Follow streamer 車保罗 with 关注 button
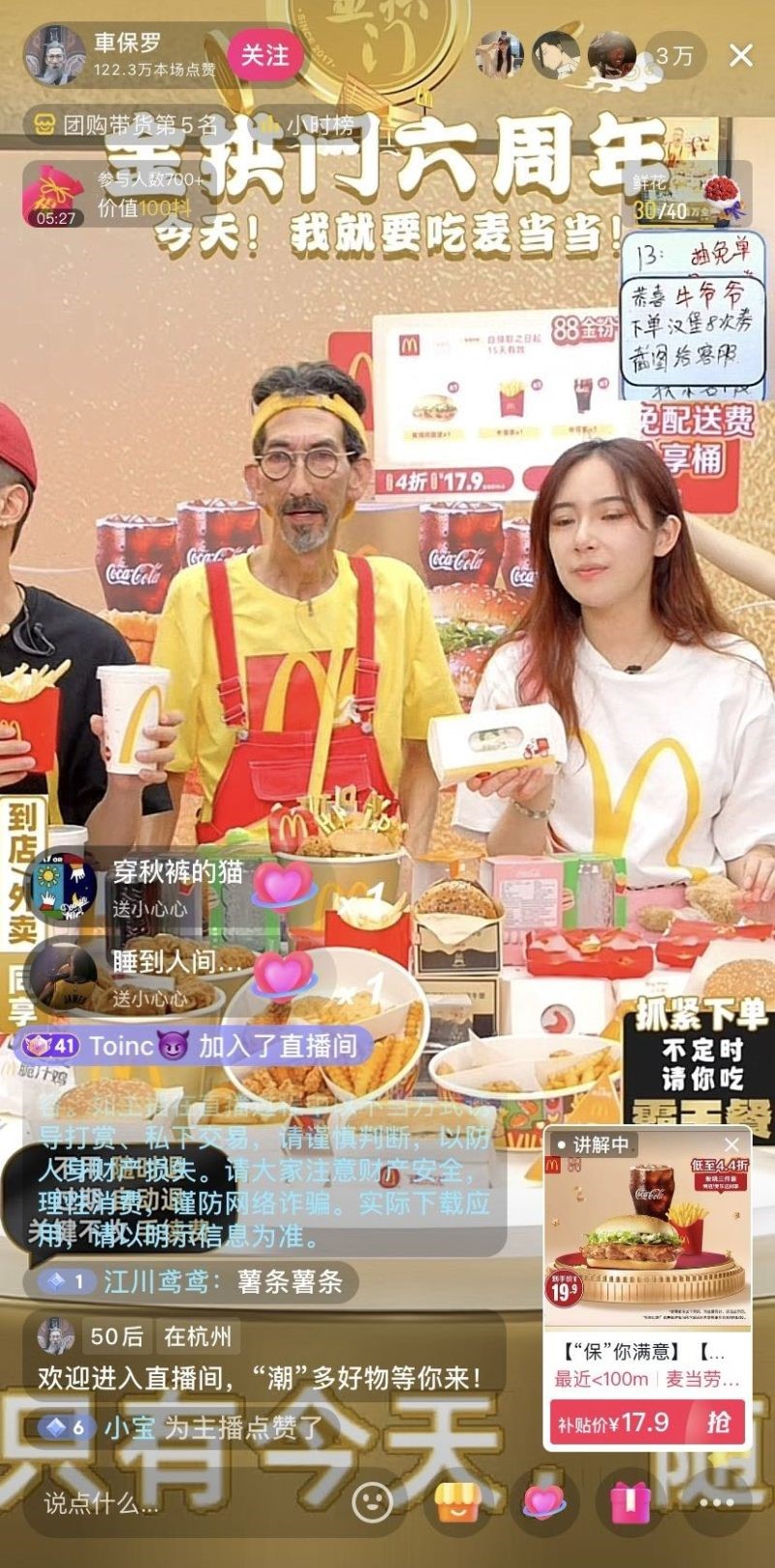Screen dimensions: 775x1568 263,54
